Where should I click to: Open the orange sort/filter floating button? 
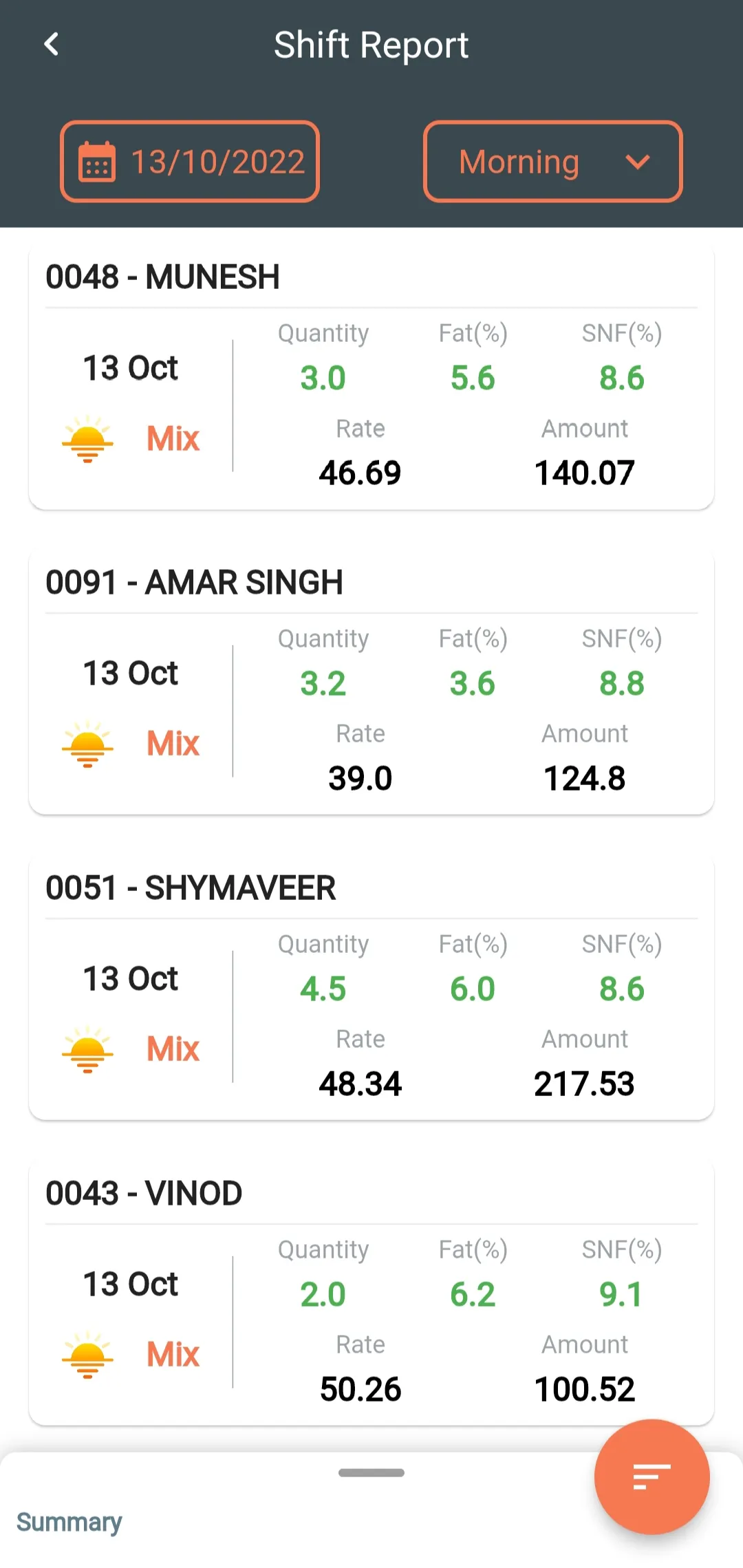652,1476
